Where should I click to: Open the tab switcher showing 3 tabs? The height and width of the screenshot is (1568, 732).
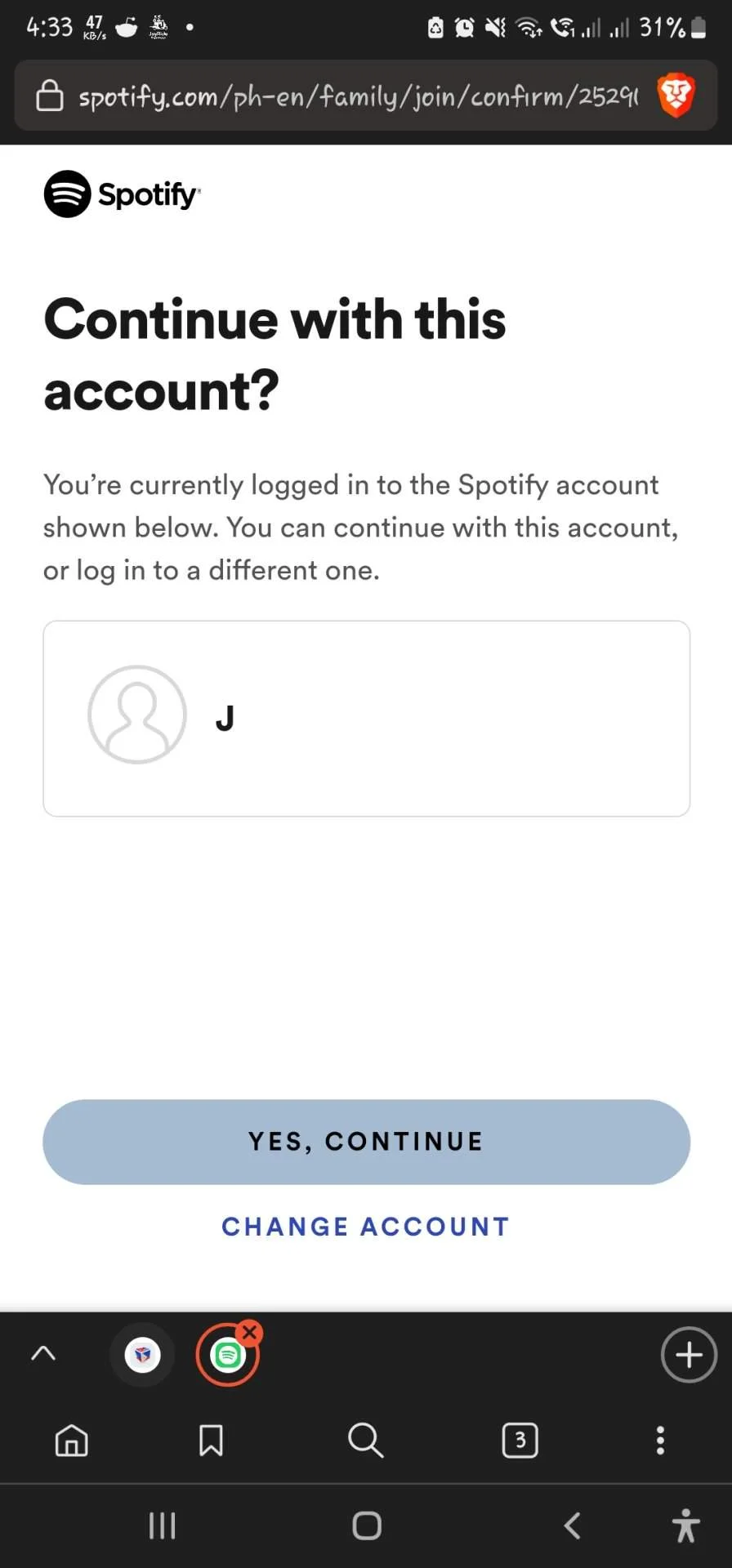point(520,1441)
